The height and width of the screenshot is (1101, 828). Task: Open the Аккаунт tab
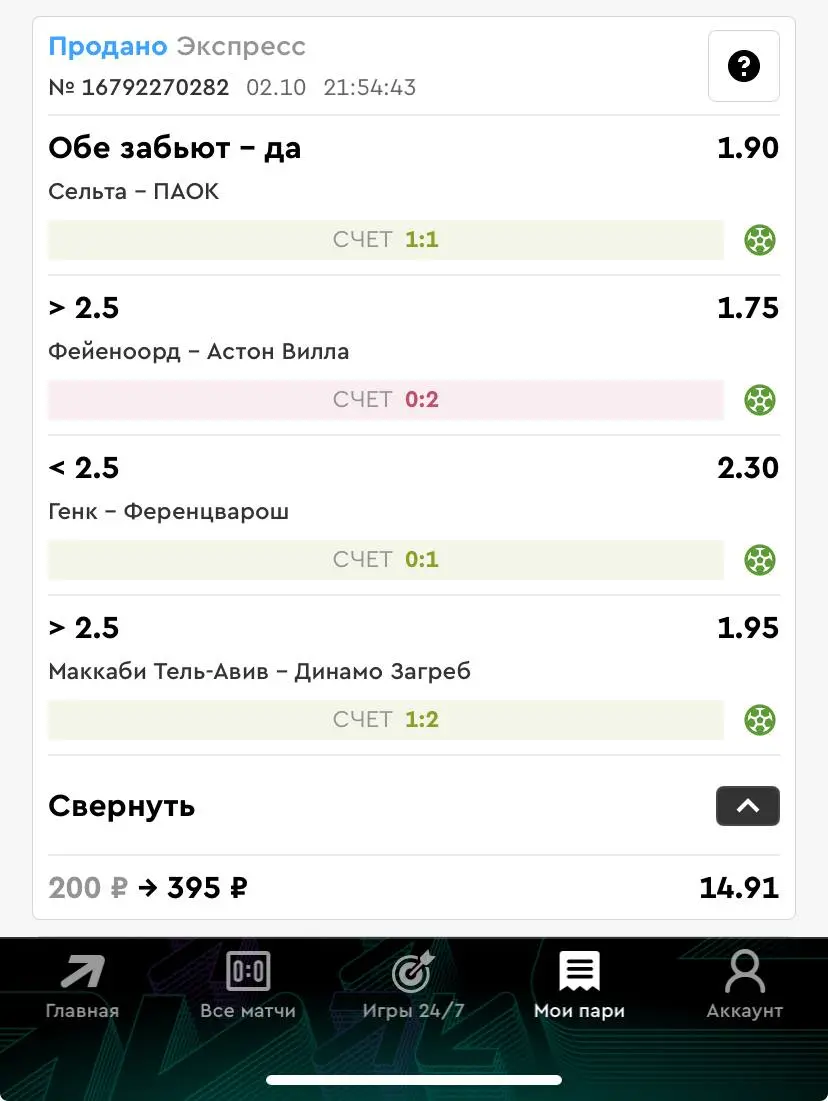(744, 986)
